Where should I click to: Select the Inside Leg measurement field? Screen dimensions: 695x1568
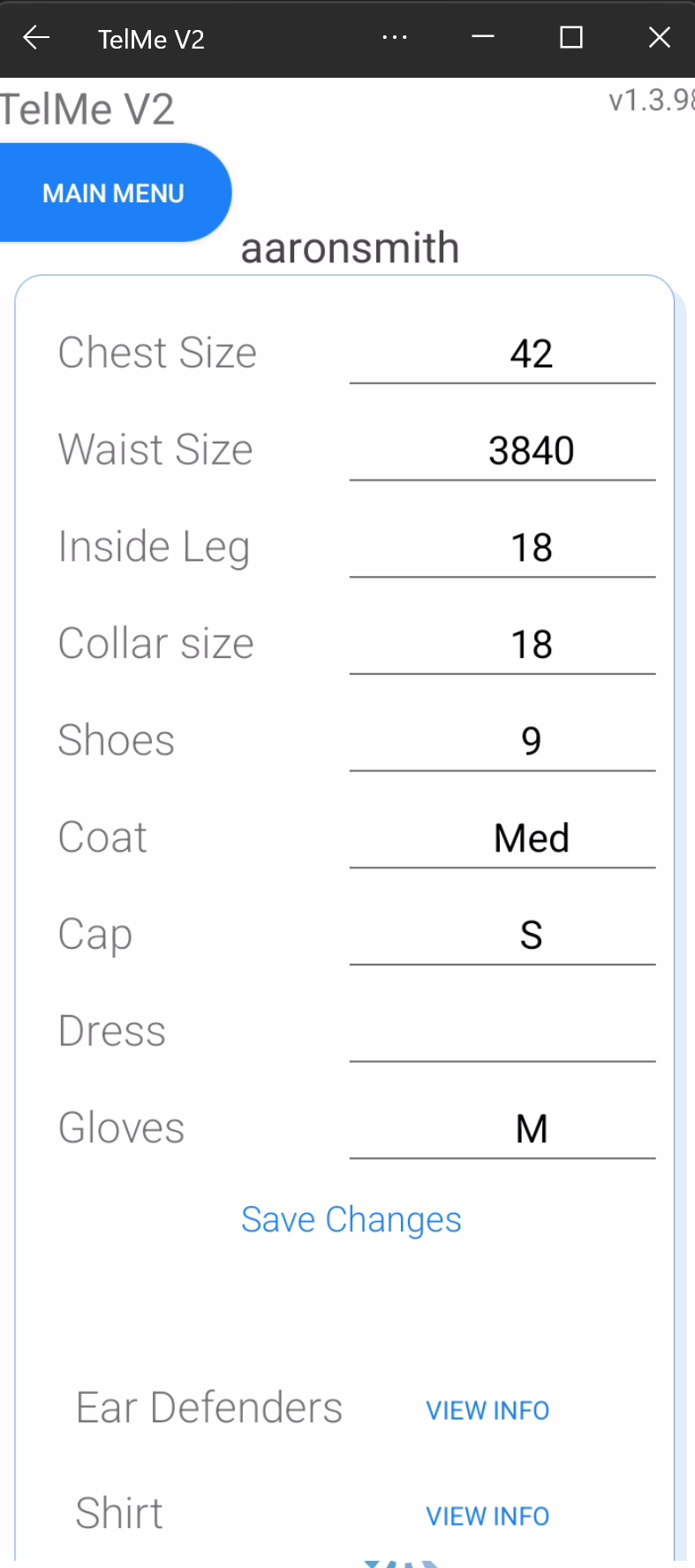click(502, 547)
